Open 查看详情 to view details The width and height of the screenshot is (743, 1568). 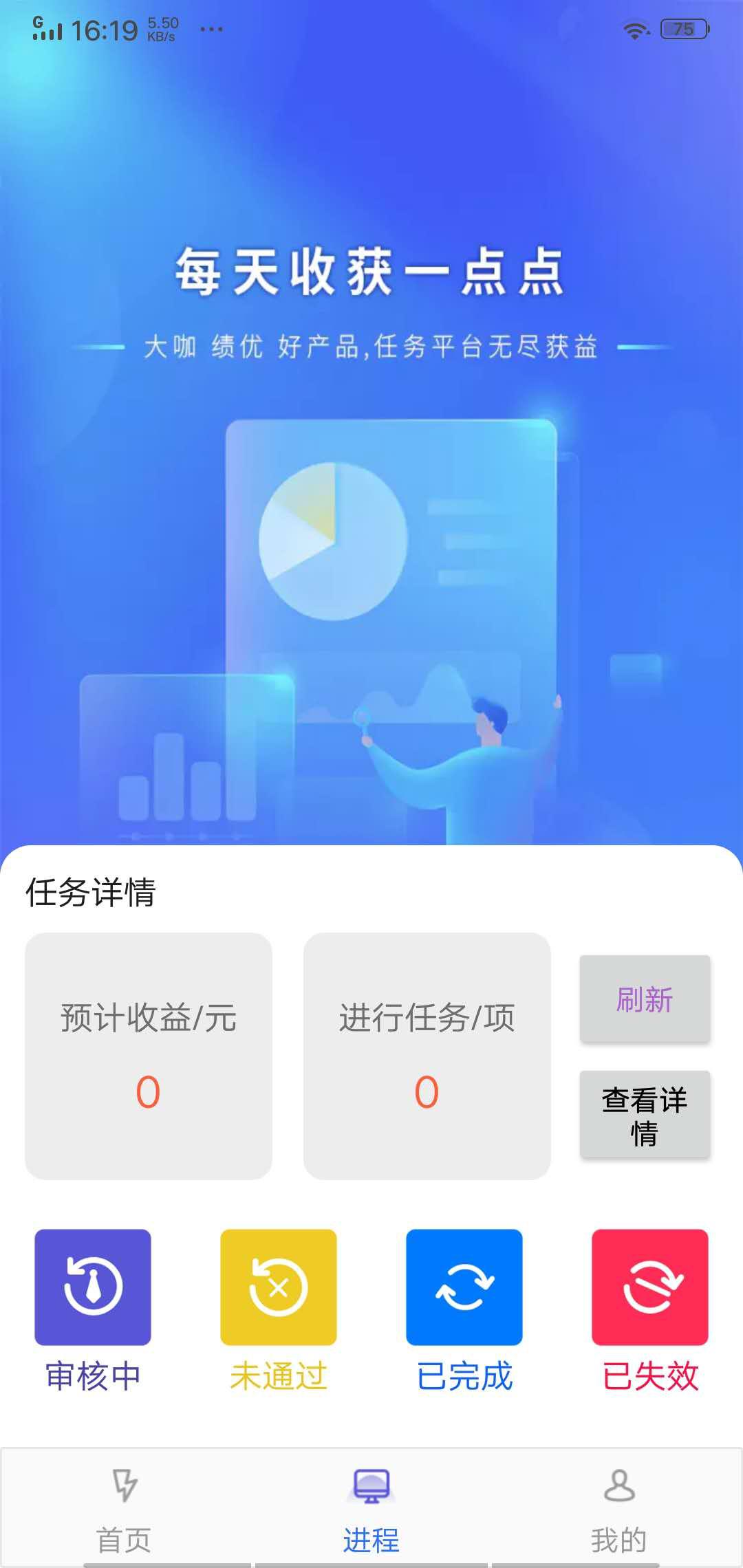pyautogui.click(x=644, y=1115)
